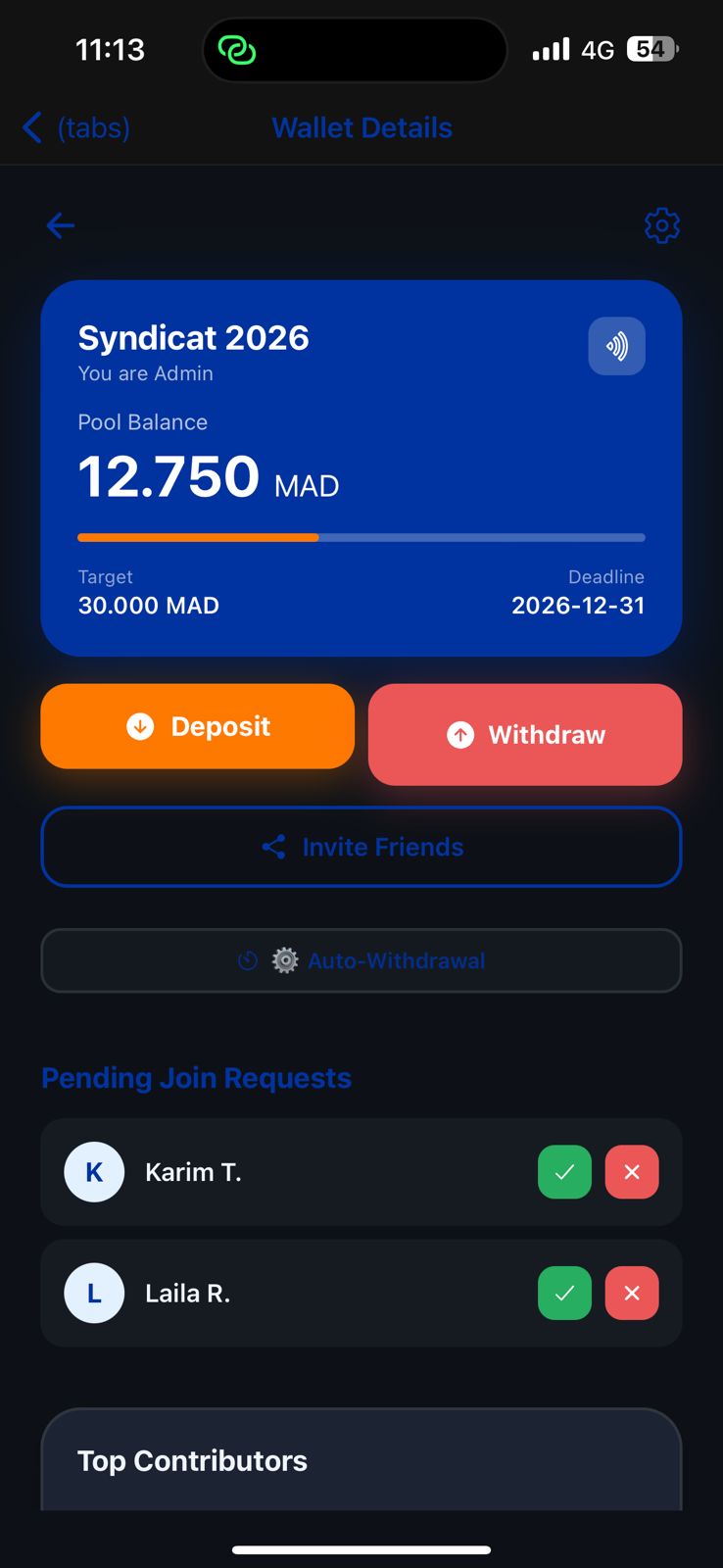Approve Laila R.'s join request
Image resolution: width=723 pixels, height=1568 pixels.
[x=564, y=1293]
